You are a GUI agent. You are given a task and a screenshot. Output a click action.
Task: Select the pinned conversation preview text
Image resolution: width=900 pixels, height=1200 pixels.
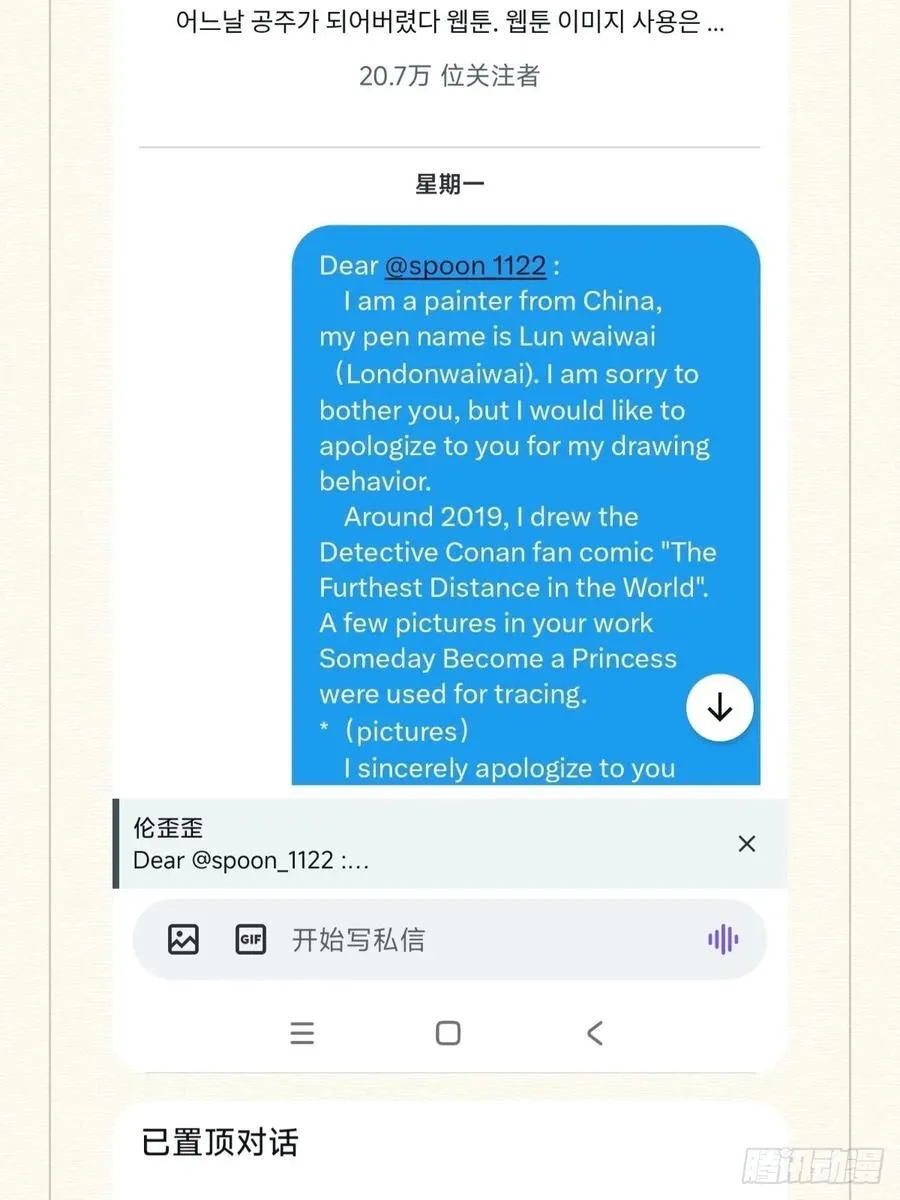pyautogui.click(x=248, y=861)
